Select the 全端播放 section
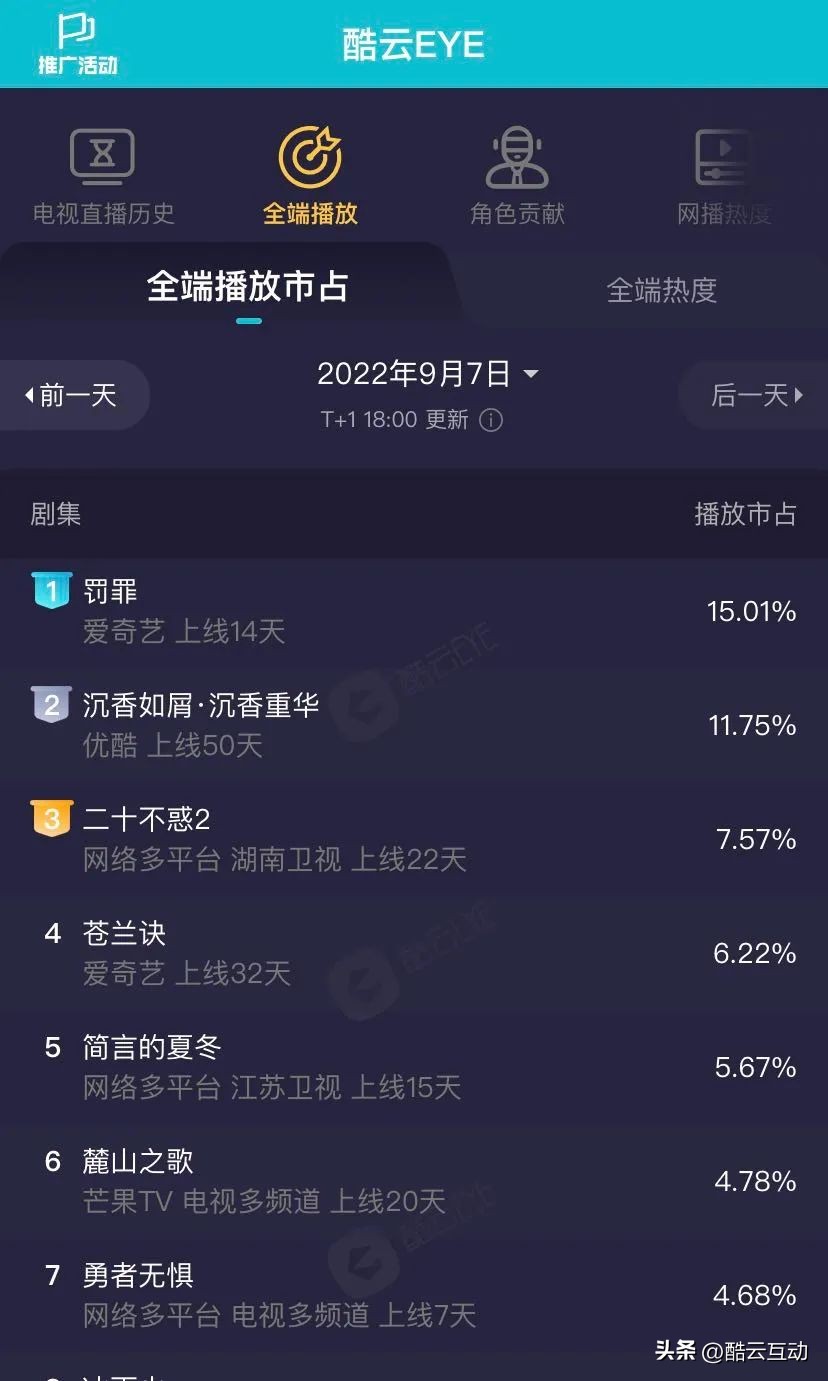Screen dimensions: 828x1381 coord(310,177)
